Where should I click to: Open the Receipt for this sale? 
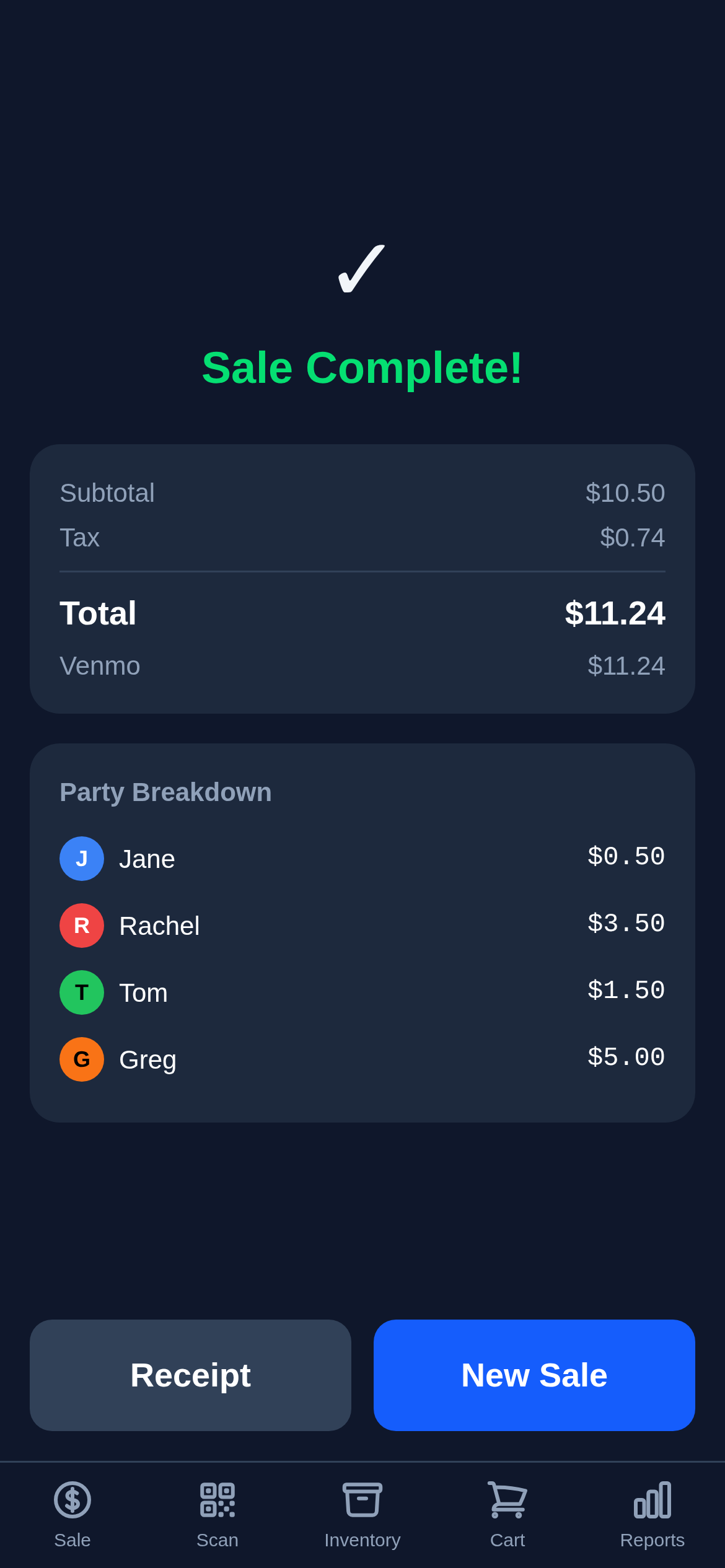(190, 1375)
